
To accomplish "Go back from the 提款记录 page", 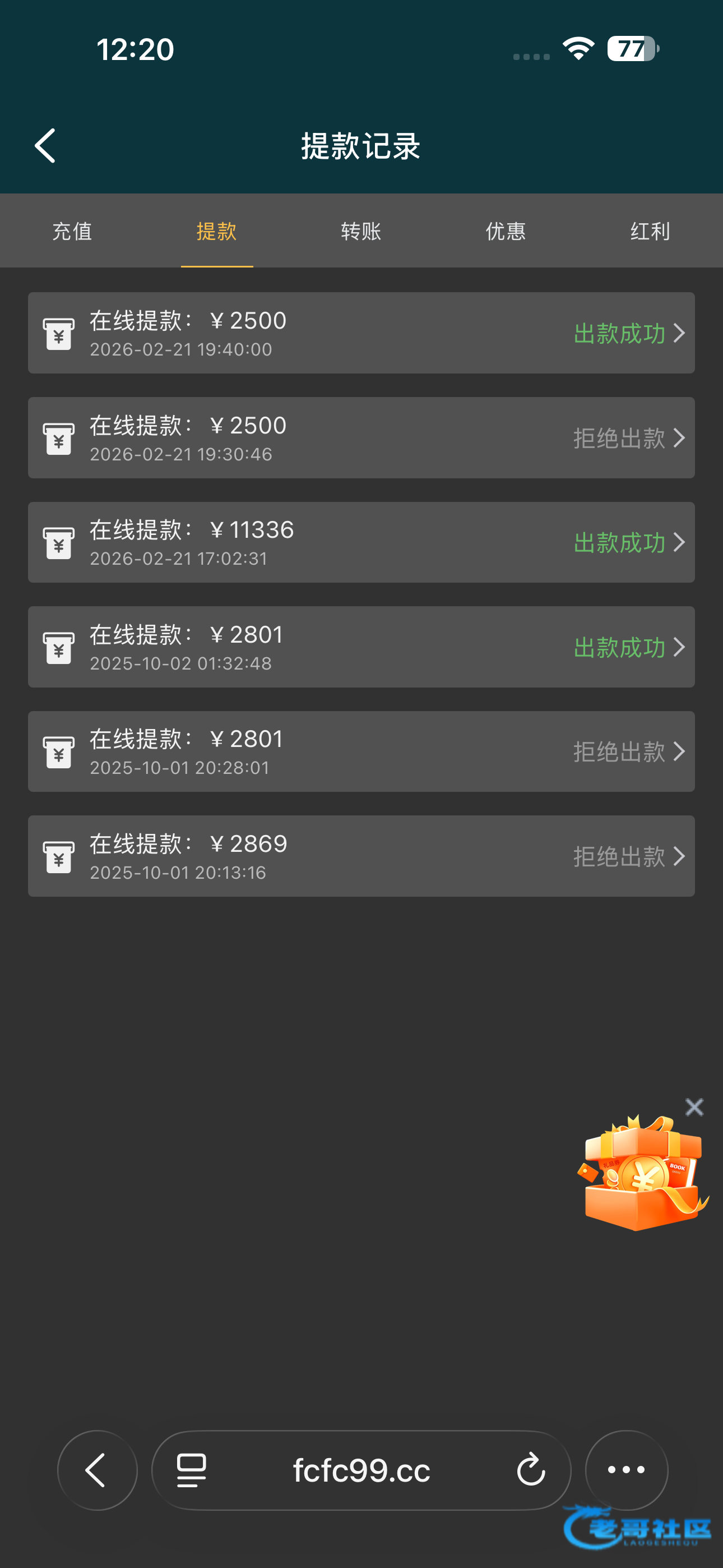I will [45, 145].
